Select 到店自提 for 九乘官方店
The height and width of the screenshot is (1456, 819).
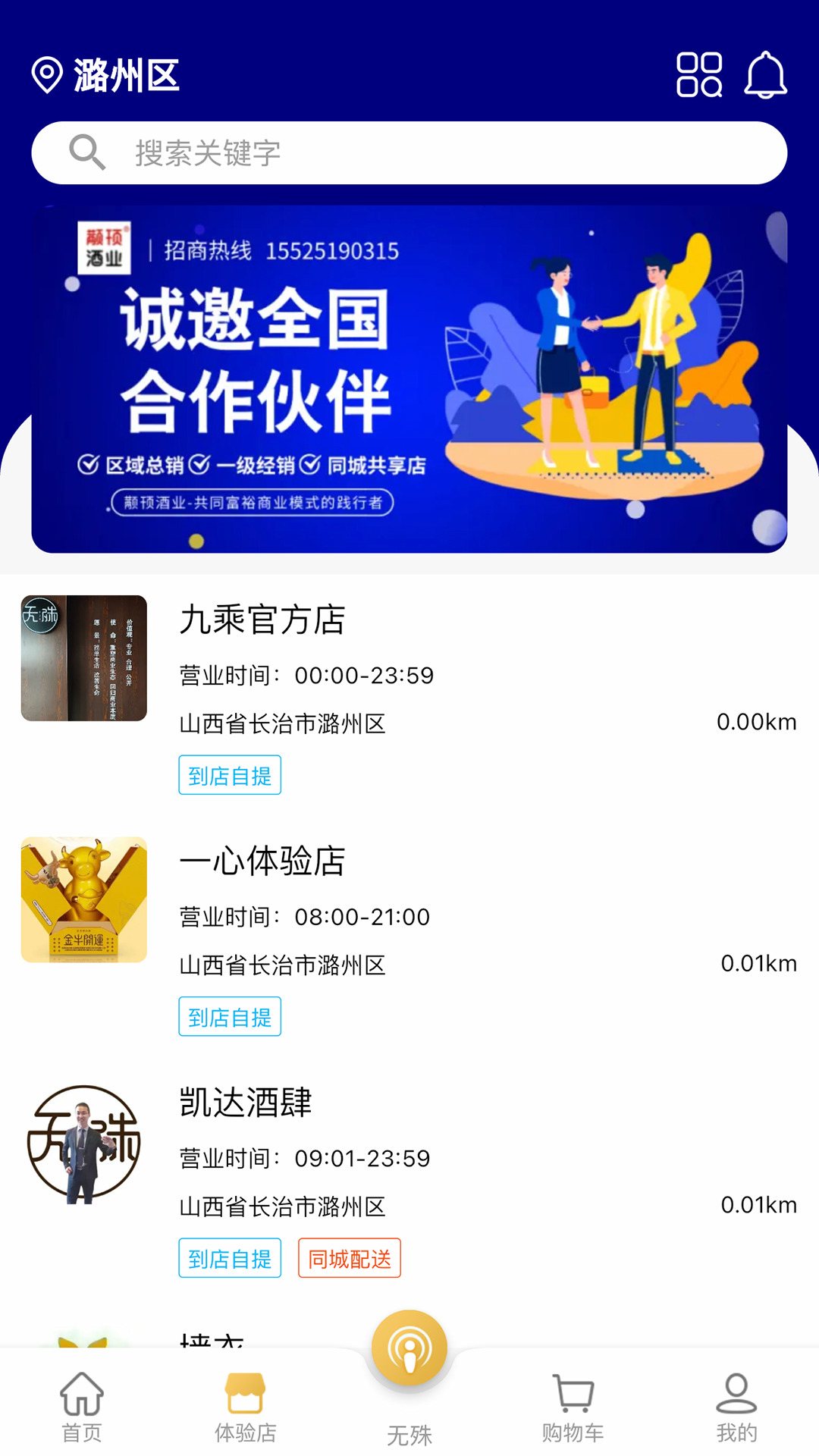pyautogui.click(x=230, y=774)
